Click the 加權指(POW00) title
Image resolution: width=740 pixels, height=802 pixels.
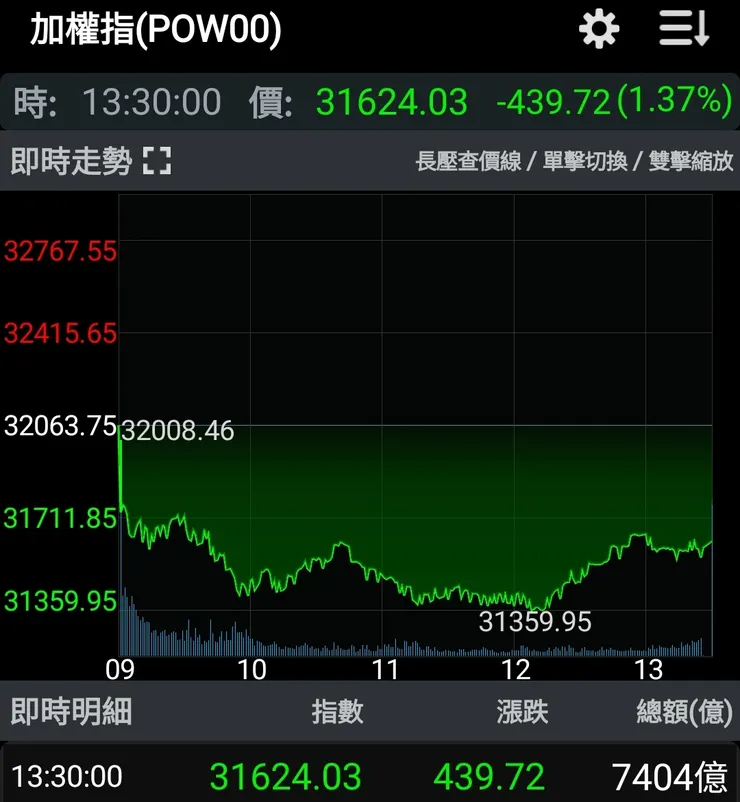click(x=155, y=28)
